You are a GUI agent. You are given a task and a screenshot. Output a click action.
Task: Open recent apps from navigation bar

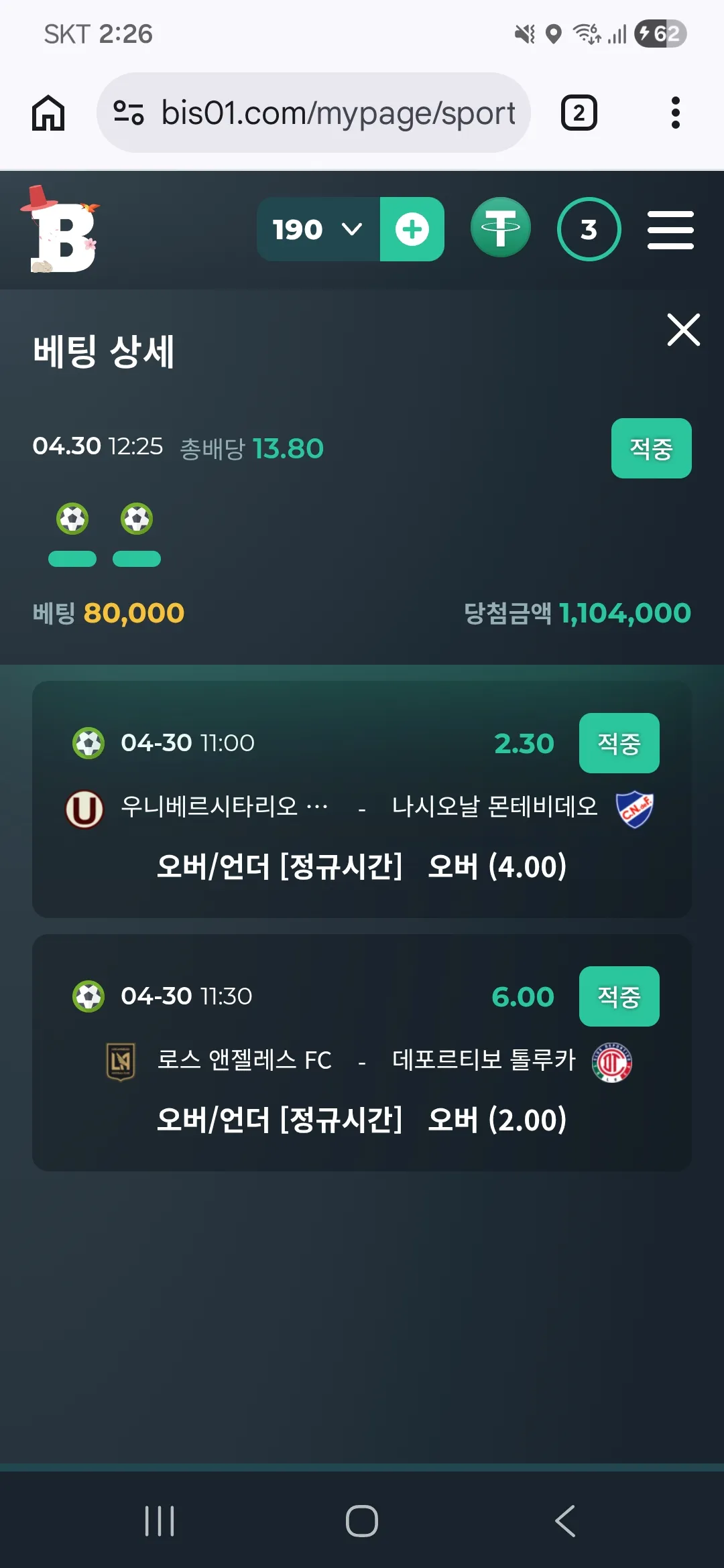pyautogui.click(x=160, y=1520)
